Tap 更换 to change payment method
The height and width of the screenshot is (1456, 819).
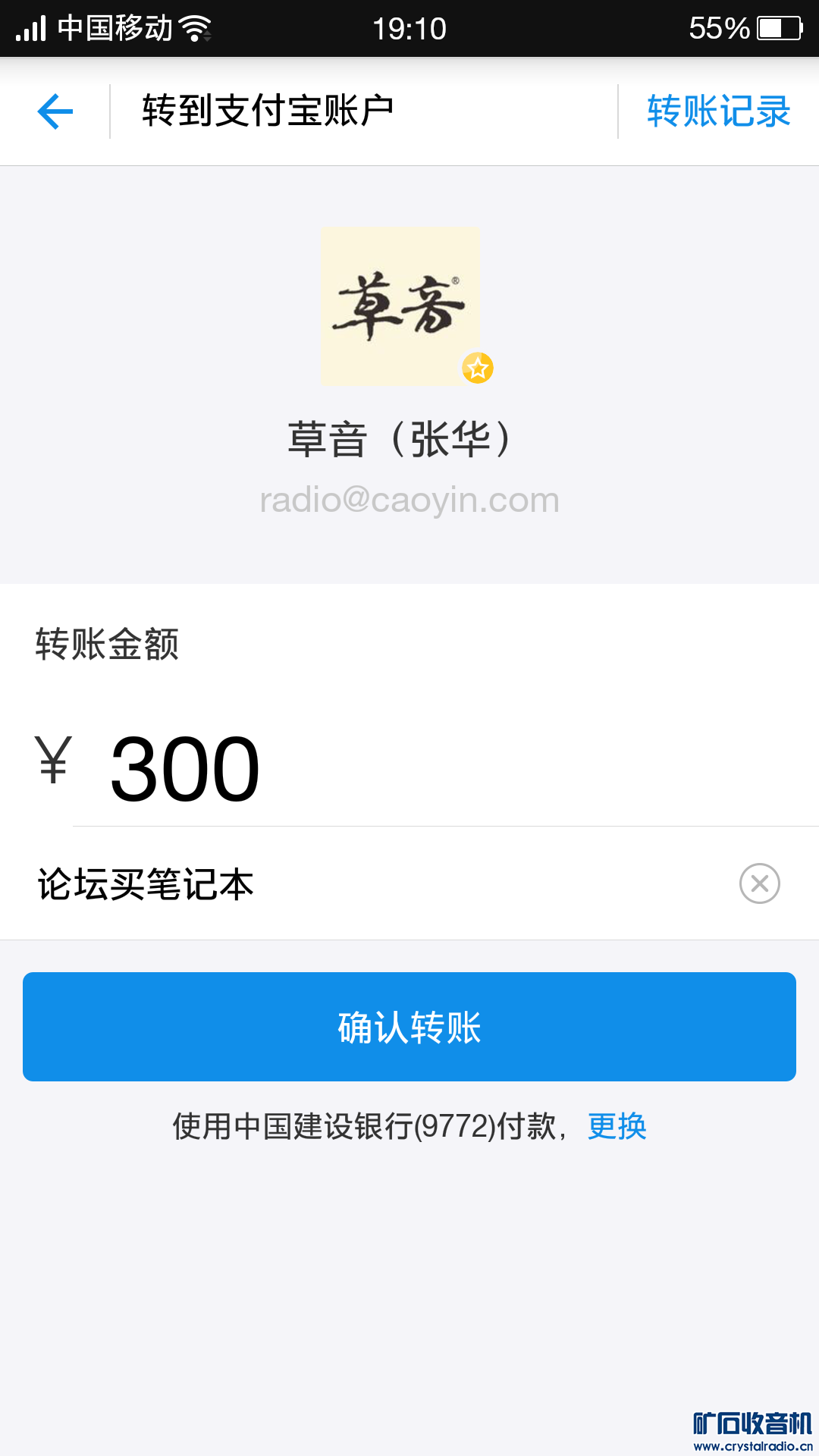pos(617,1126)
